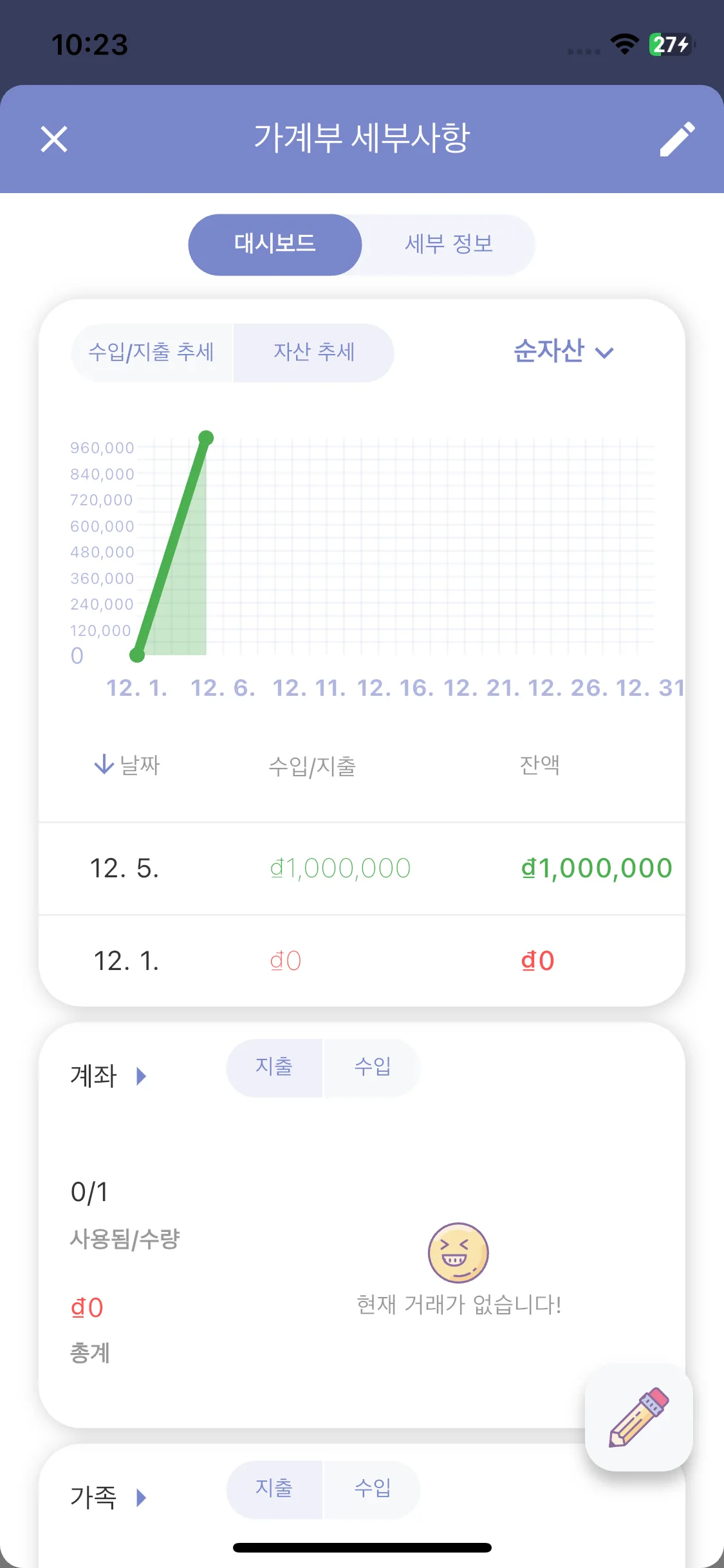The width and height of the screenshot is (724, 1568).
Task: Open the 순자산 dropdown
Action: 563,351
